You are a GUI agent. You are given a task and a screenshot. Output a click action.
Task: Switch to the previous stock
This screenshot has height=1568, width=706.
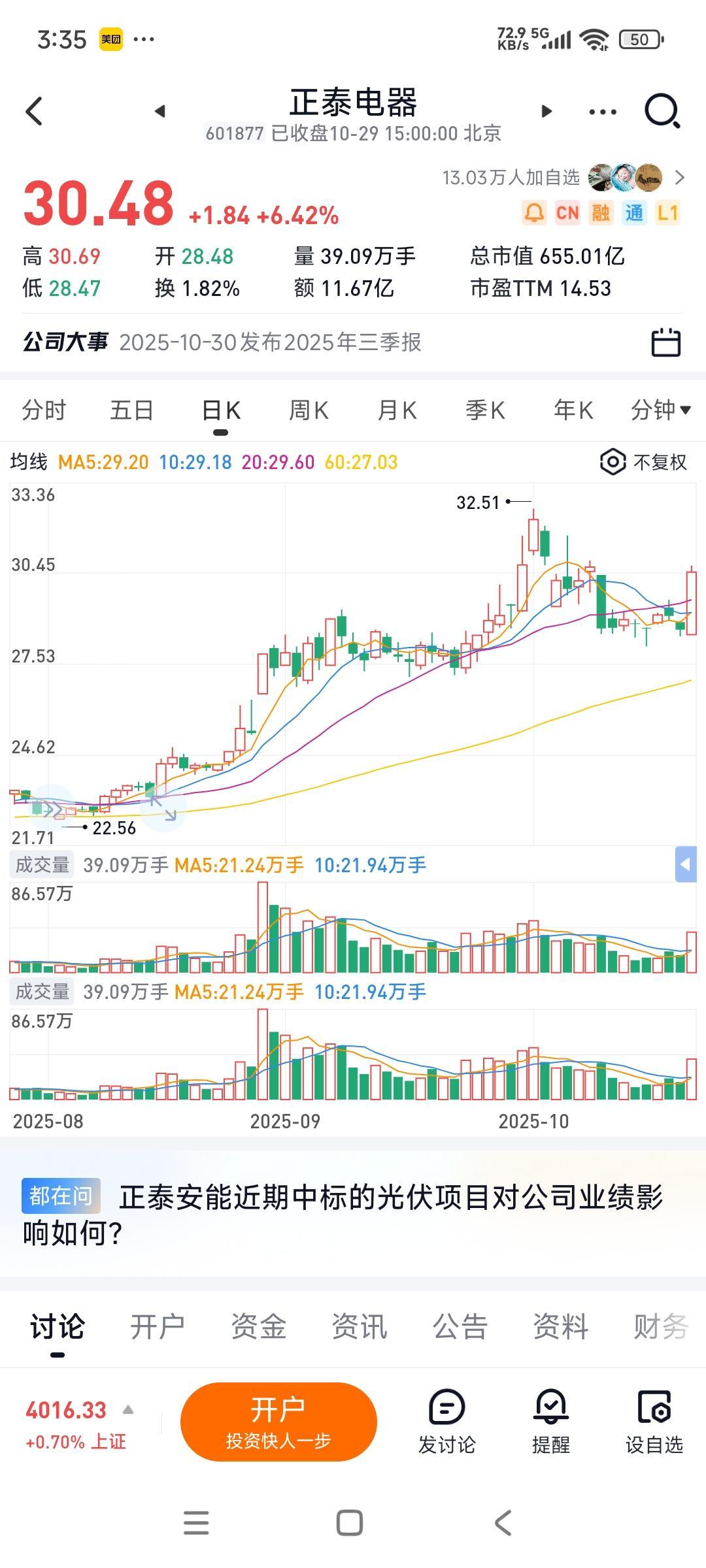[160, 112]
